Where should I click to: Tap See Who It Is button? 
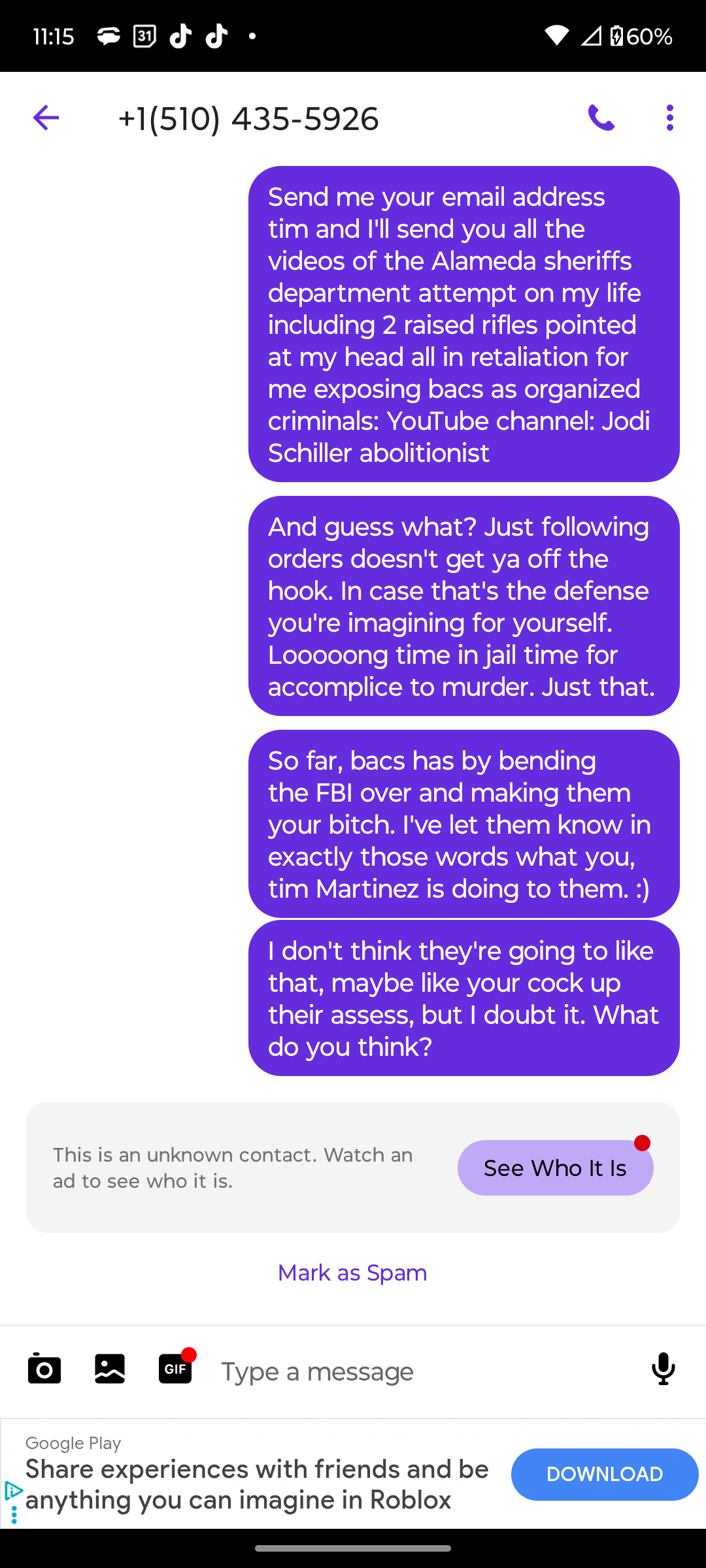tap(555, 1168)
